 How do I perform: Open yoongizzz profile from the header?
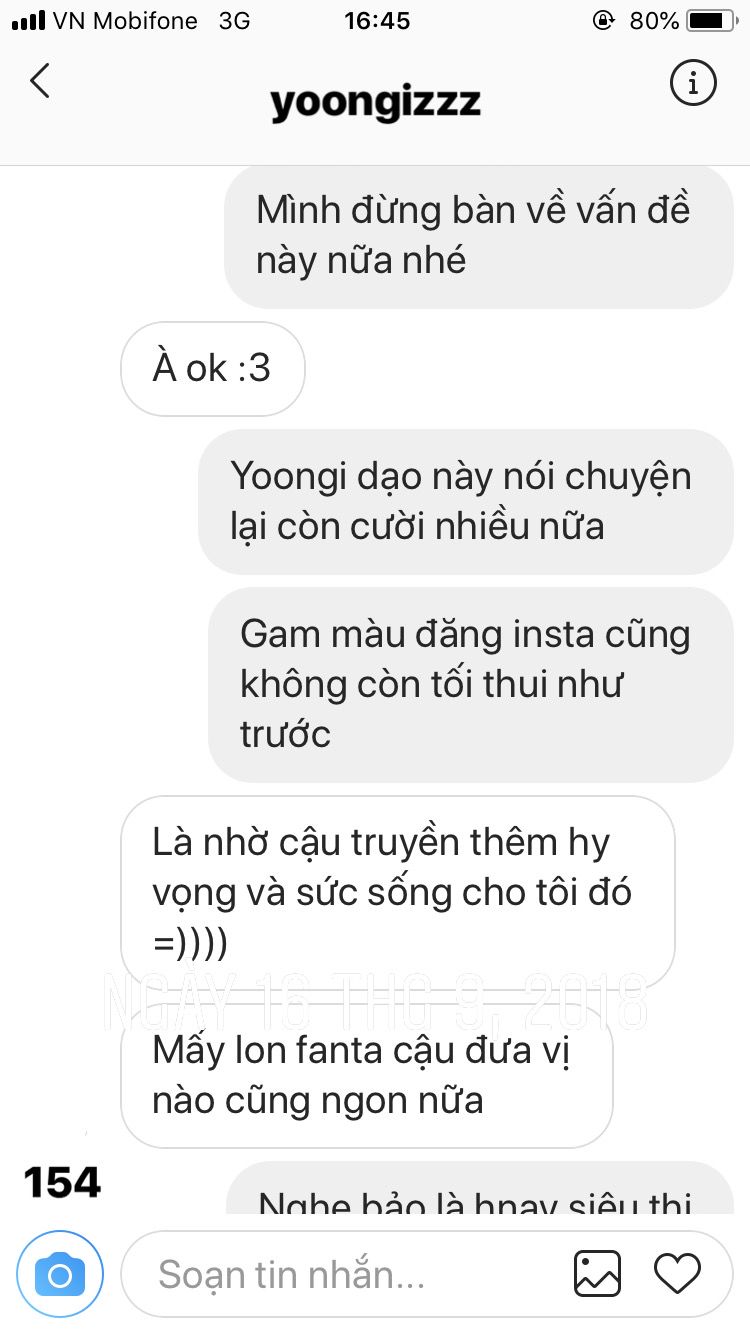pyautogui.click(x=375, y=102)
